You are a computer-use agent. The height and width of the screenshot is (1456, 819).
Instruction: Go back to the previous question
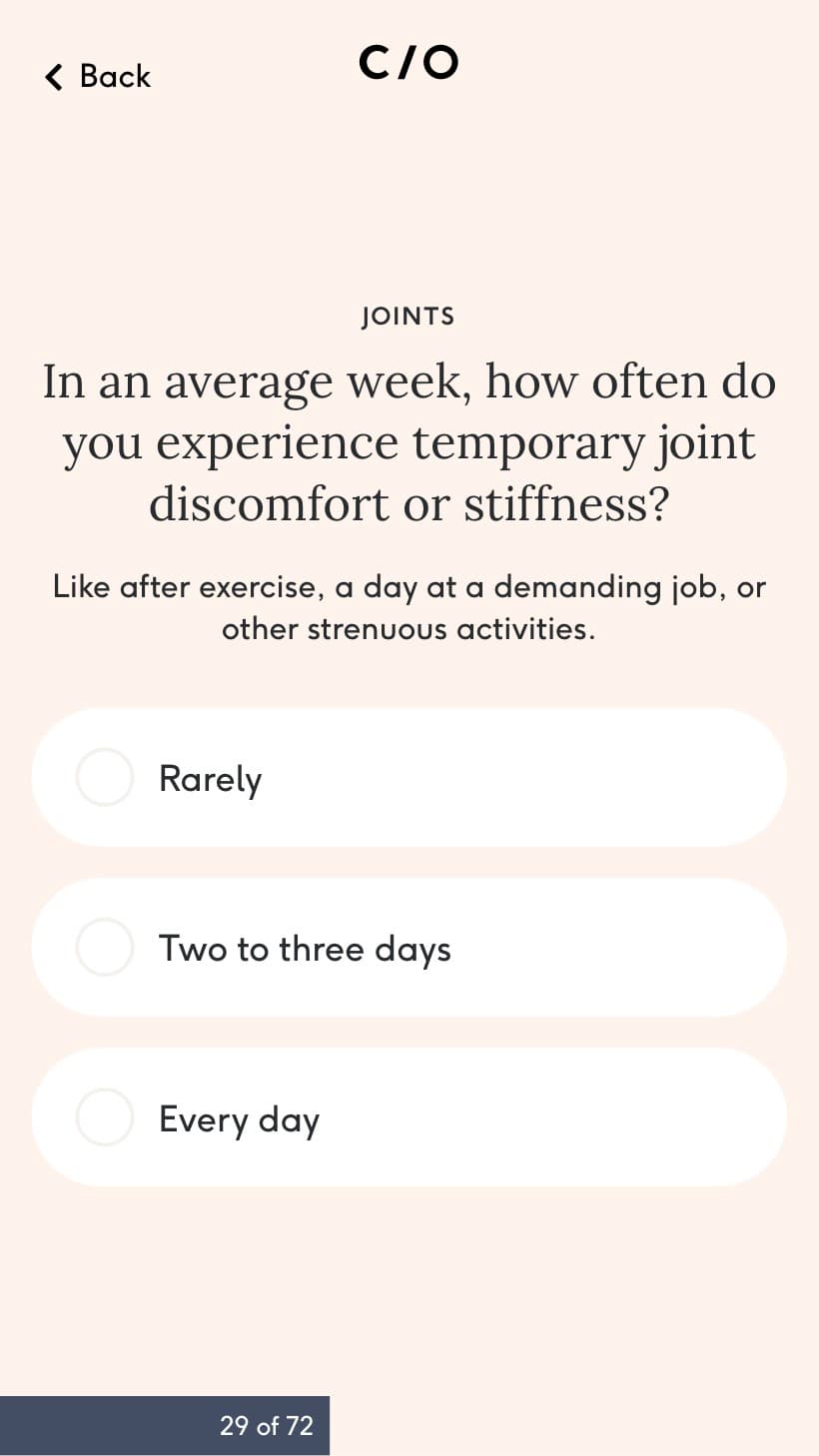pyautogui.click(x=98, y=76)
